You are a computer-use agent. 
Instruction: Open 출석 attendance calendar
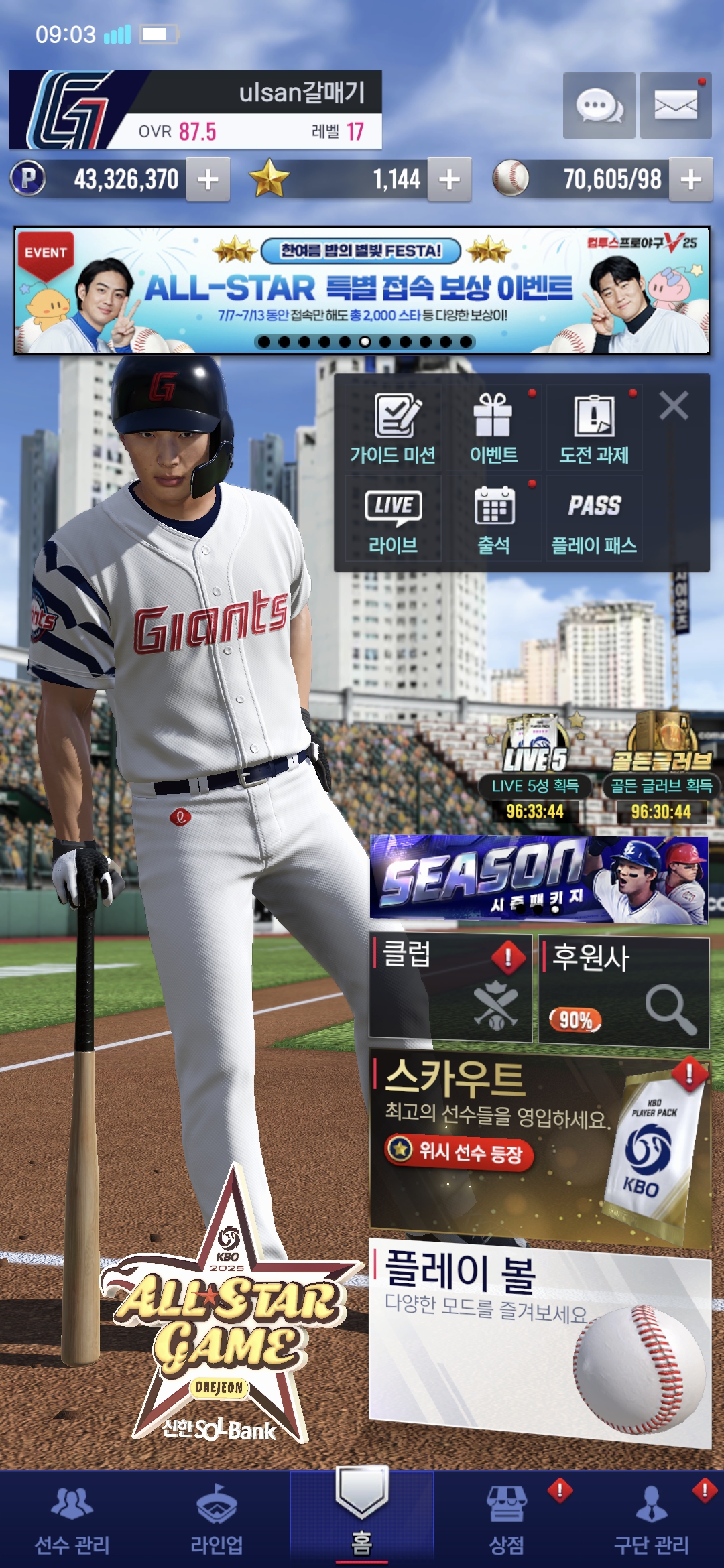pos(494,518)
